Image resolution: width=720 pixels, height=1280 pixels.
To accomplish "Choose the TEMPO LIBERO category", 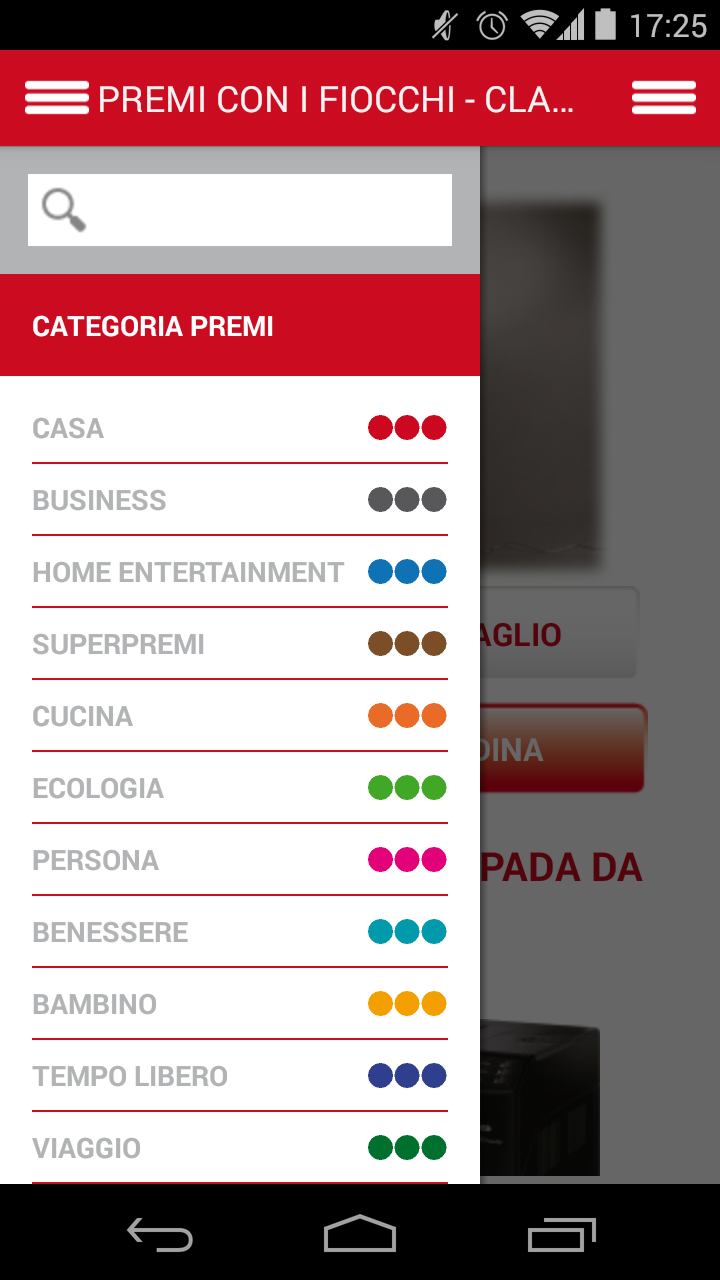I will 239,1076.
